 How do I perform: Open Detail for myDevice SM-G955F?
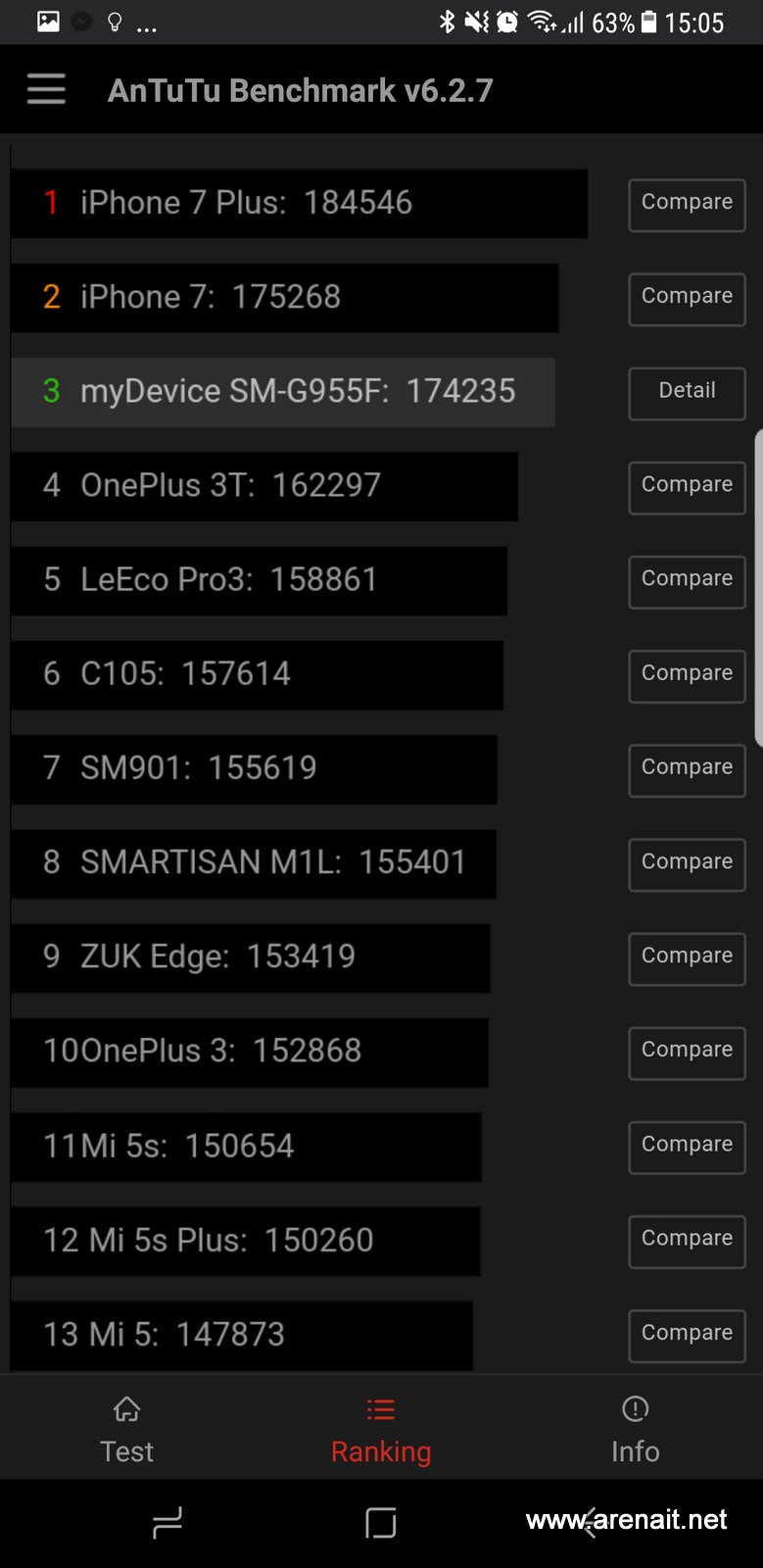[x=687, y=392]
